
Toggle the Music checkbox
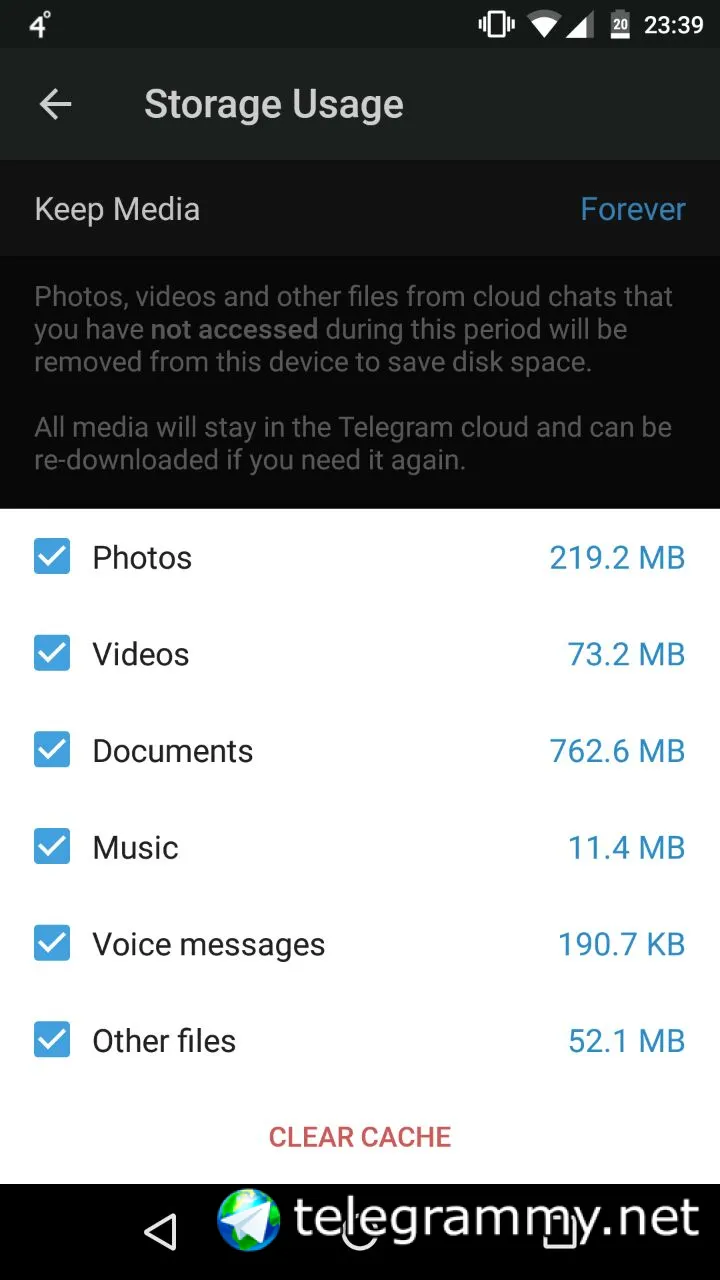click(x=52, y=847)
